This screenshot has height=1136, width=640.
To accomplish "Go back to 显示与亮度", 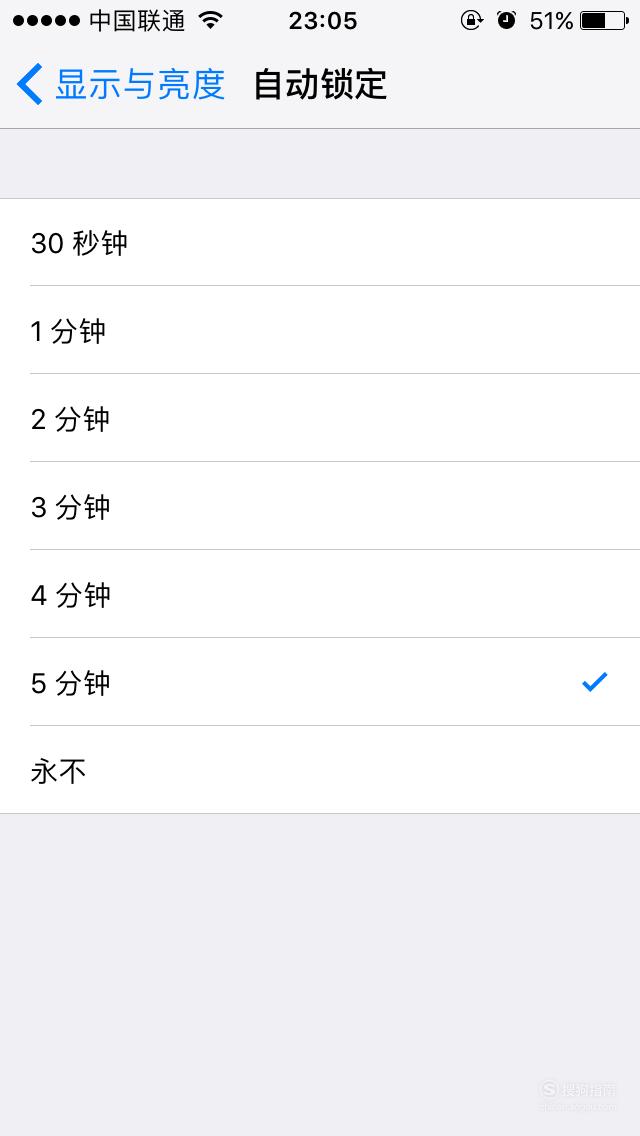I will tap(120, 84).
